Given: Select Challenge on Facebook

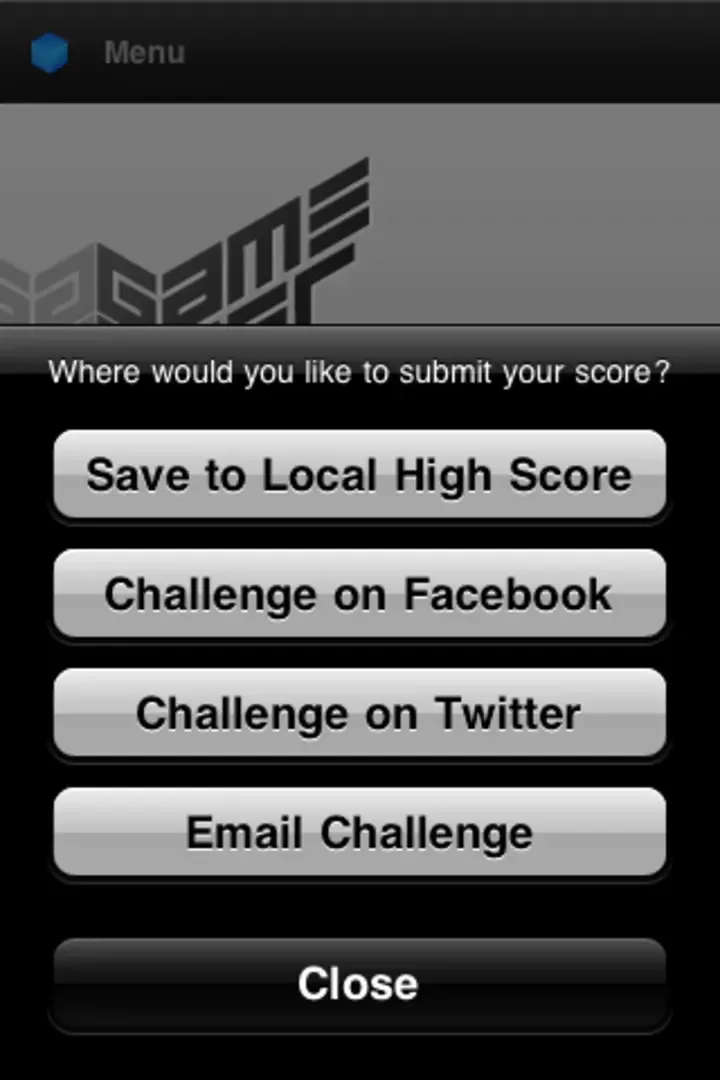Looking at the screenshot, I should (x=359, y=593).
